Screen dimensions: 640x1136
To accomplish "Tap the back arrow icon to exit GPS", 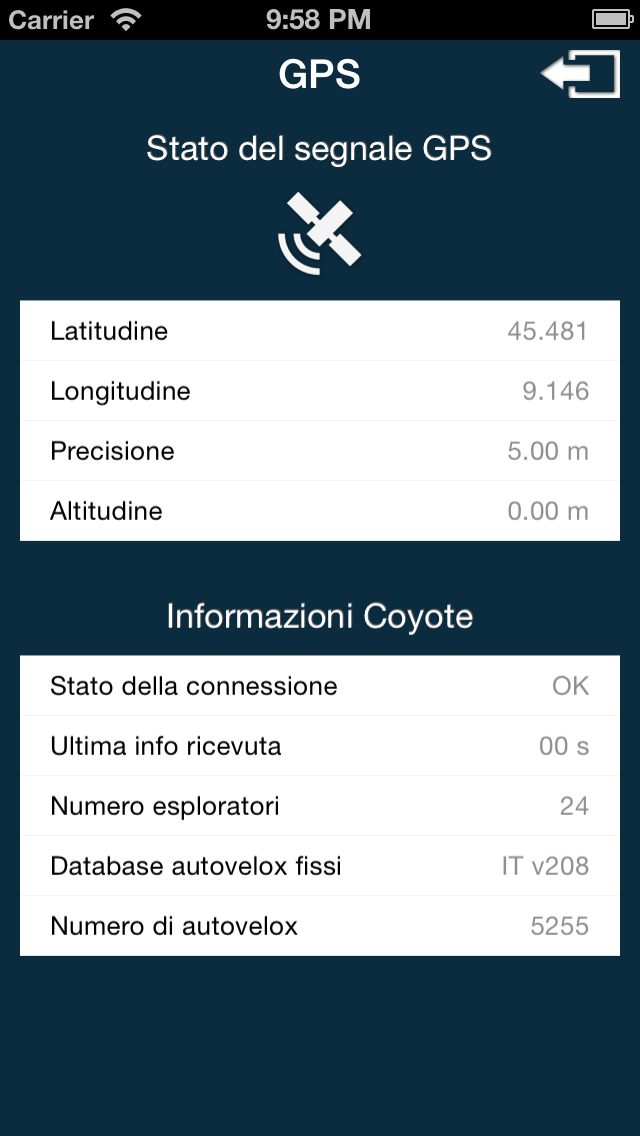I will 580,75.
